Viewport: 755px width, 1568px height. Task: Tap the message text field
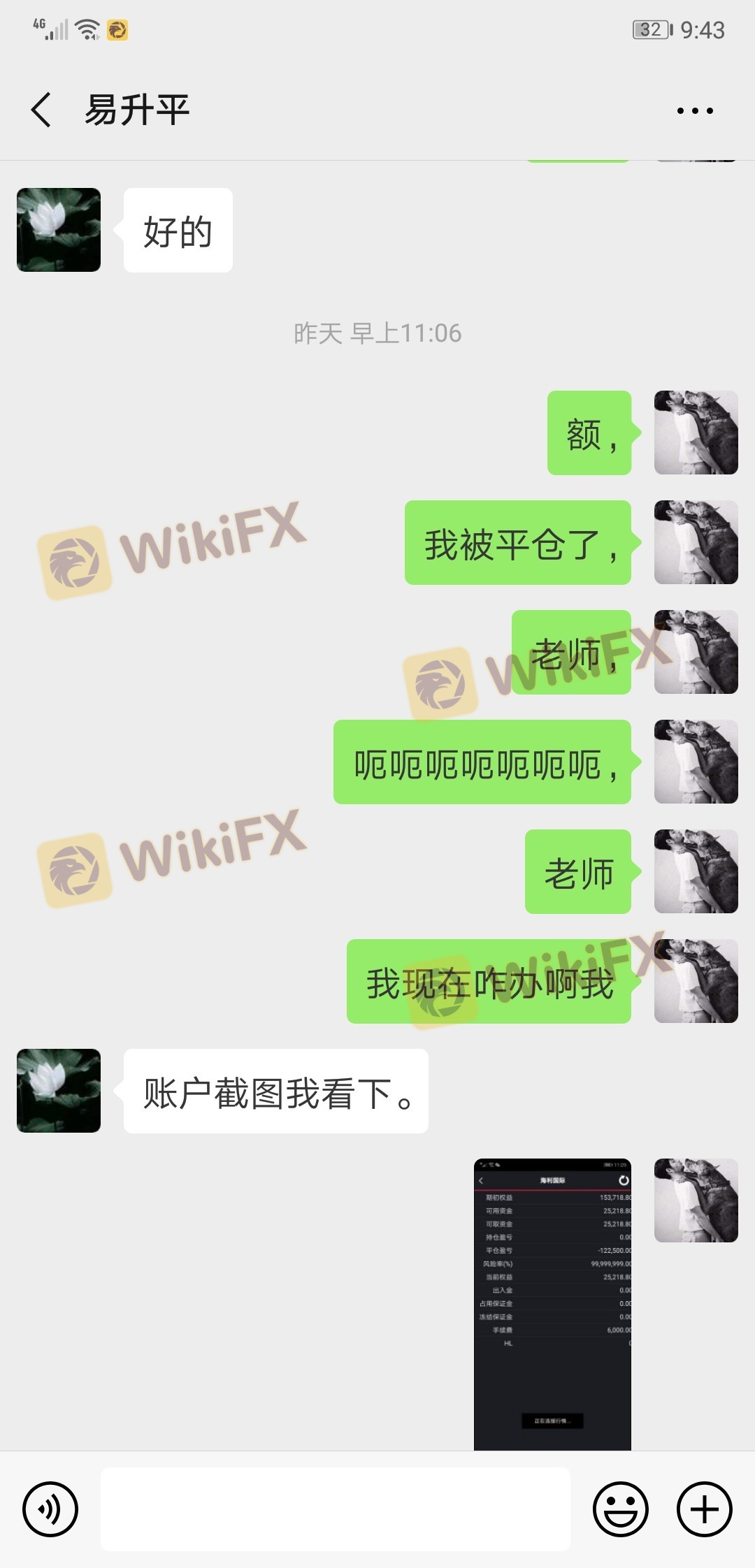336,1509
